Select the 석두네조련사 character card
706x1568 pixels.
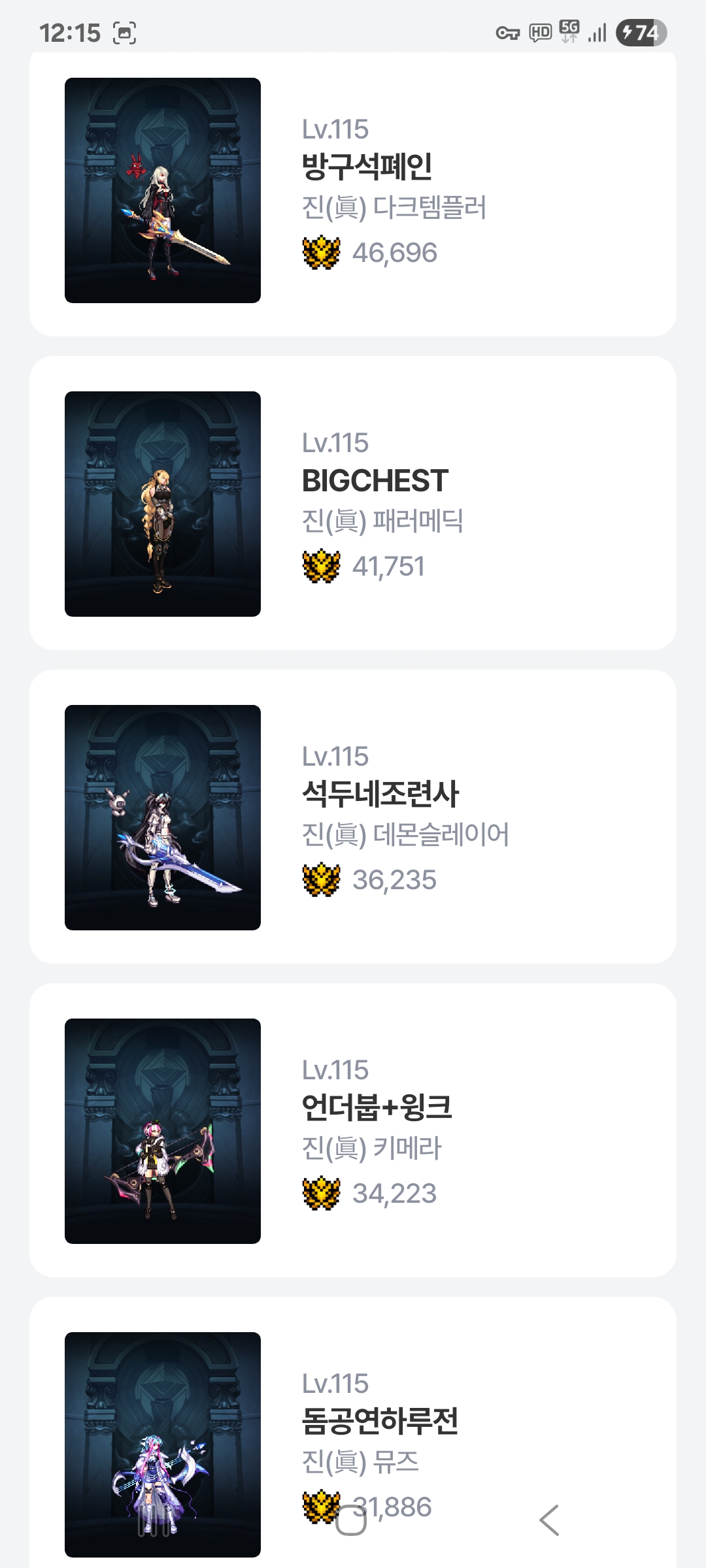coord(353,817)
